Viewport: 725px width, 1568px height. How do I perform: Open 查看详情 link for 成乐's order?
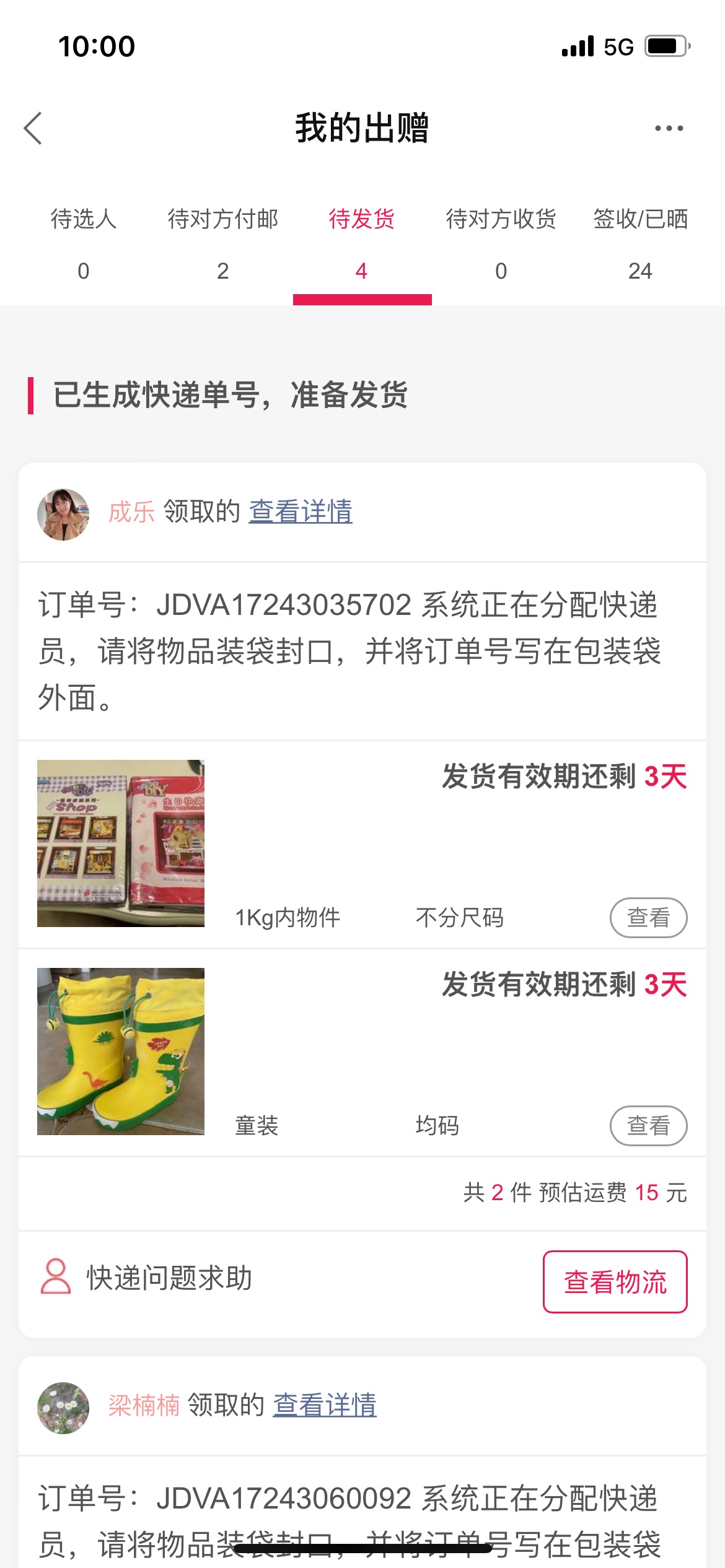(x=301, y=512)
